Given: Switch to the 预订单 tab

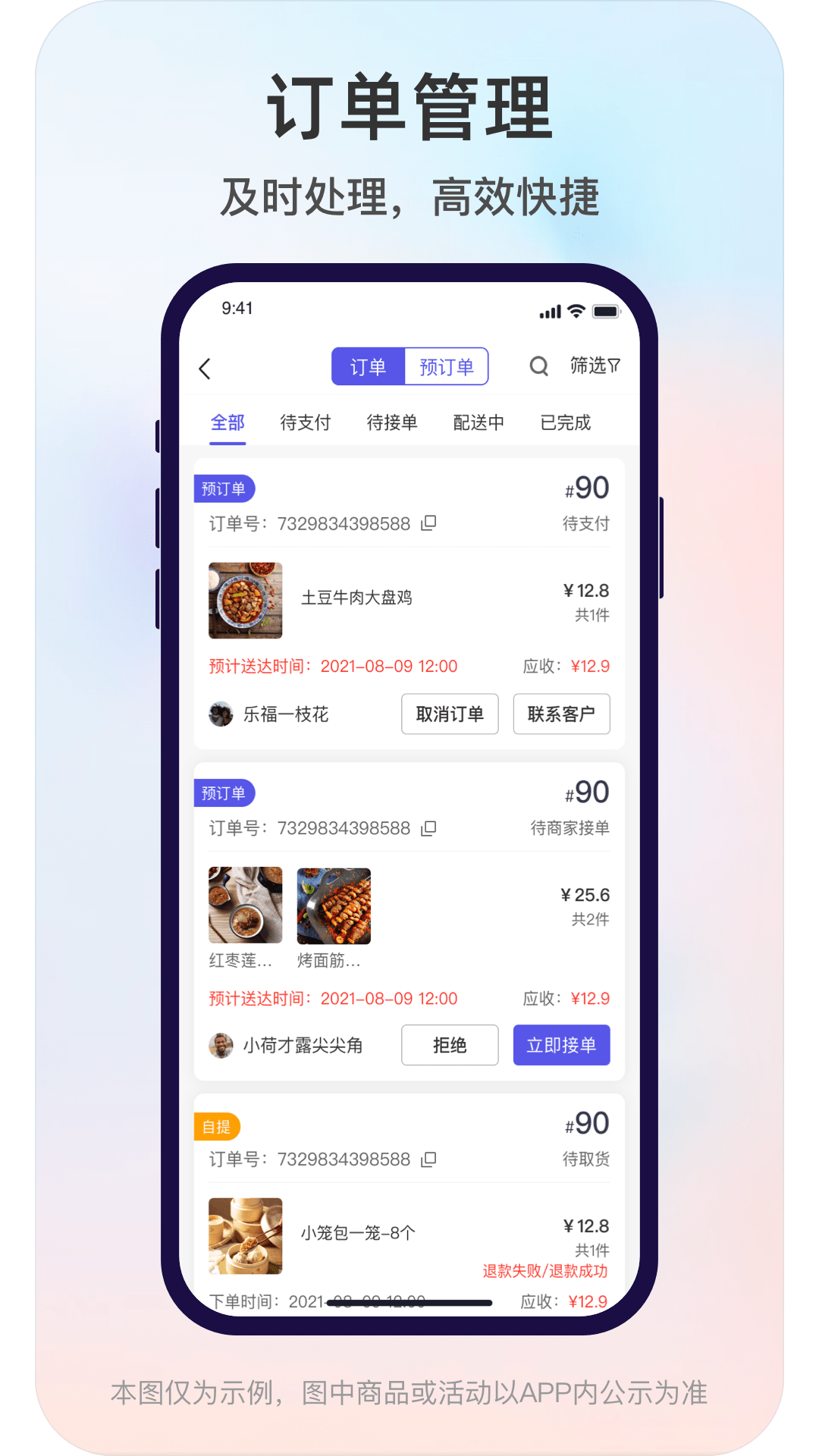Looking at the screenshot, I should 447,366.
